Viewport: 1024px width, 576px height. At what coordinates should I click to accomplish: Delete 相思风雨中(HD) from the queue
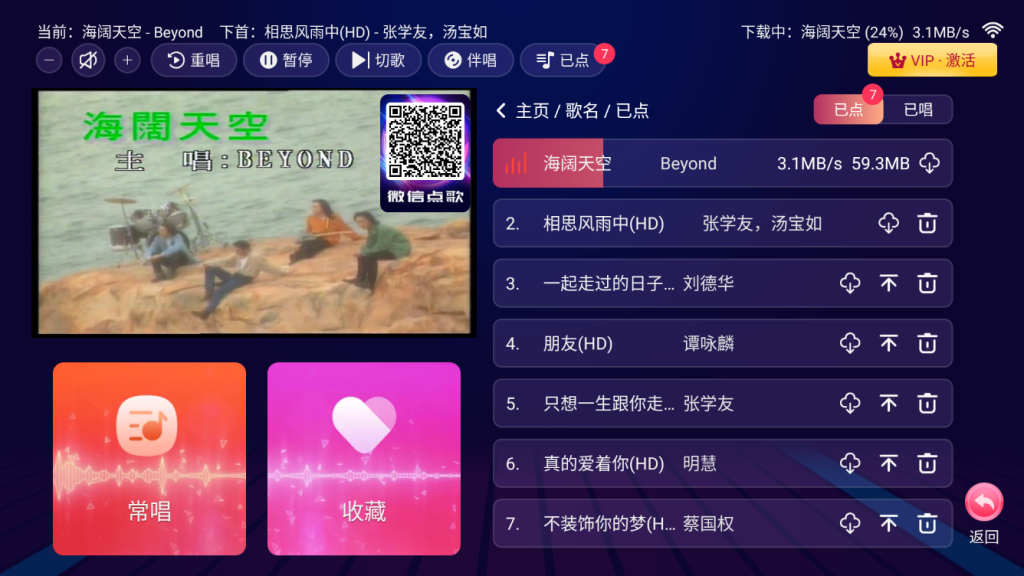pos(927,224)
